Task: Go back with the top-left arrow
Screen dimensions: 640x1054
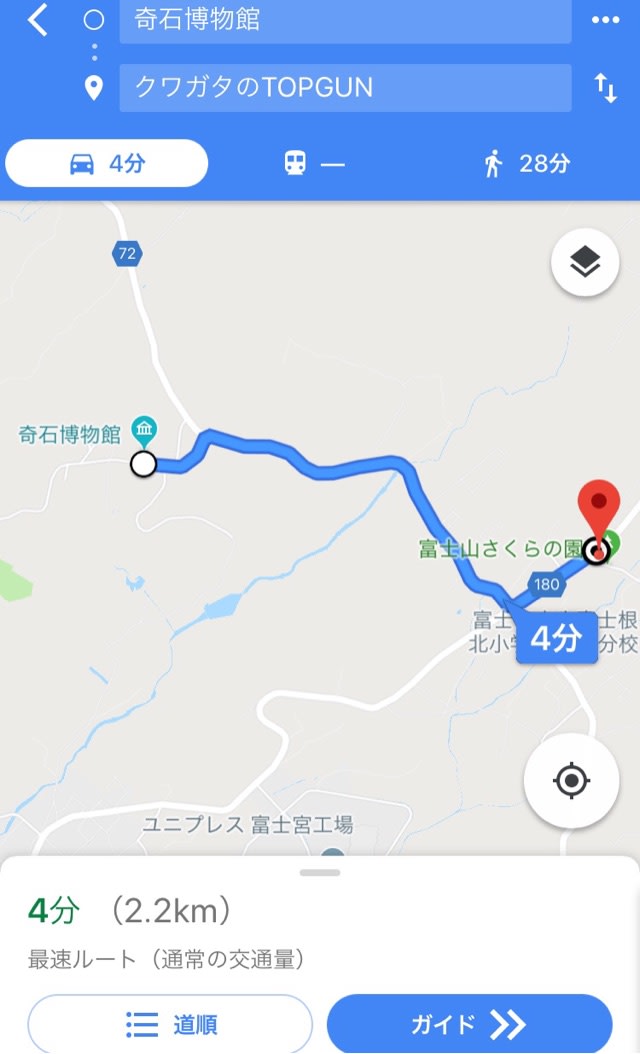Action: 37,20
